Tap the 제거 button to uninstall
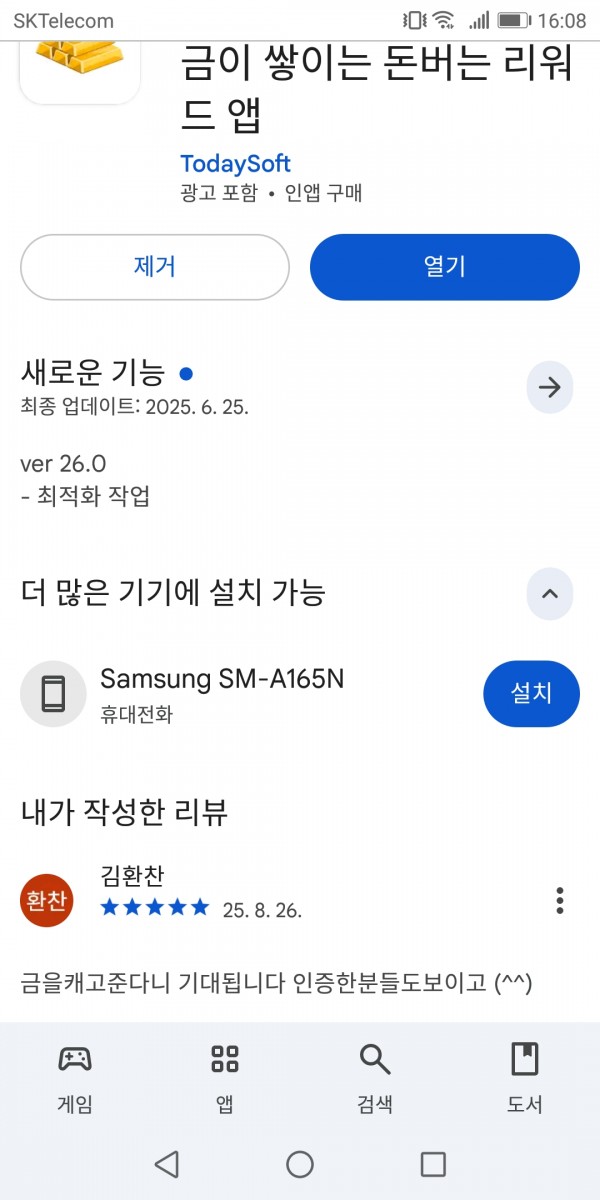Screen dimensions: 600x1200 pyautogui.click(x=155, y=267)
